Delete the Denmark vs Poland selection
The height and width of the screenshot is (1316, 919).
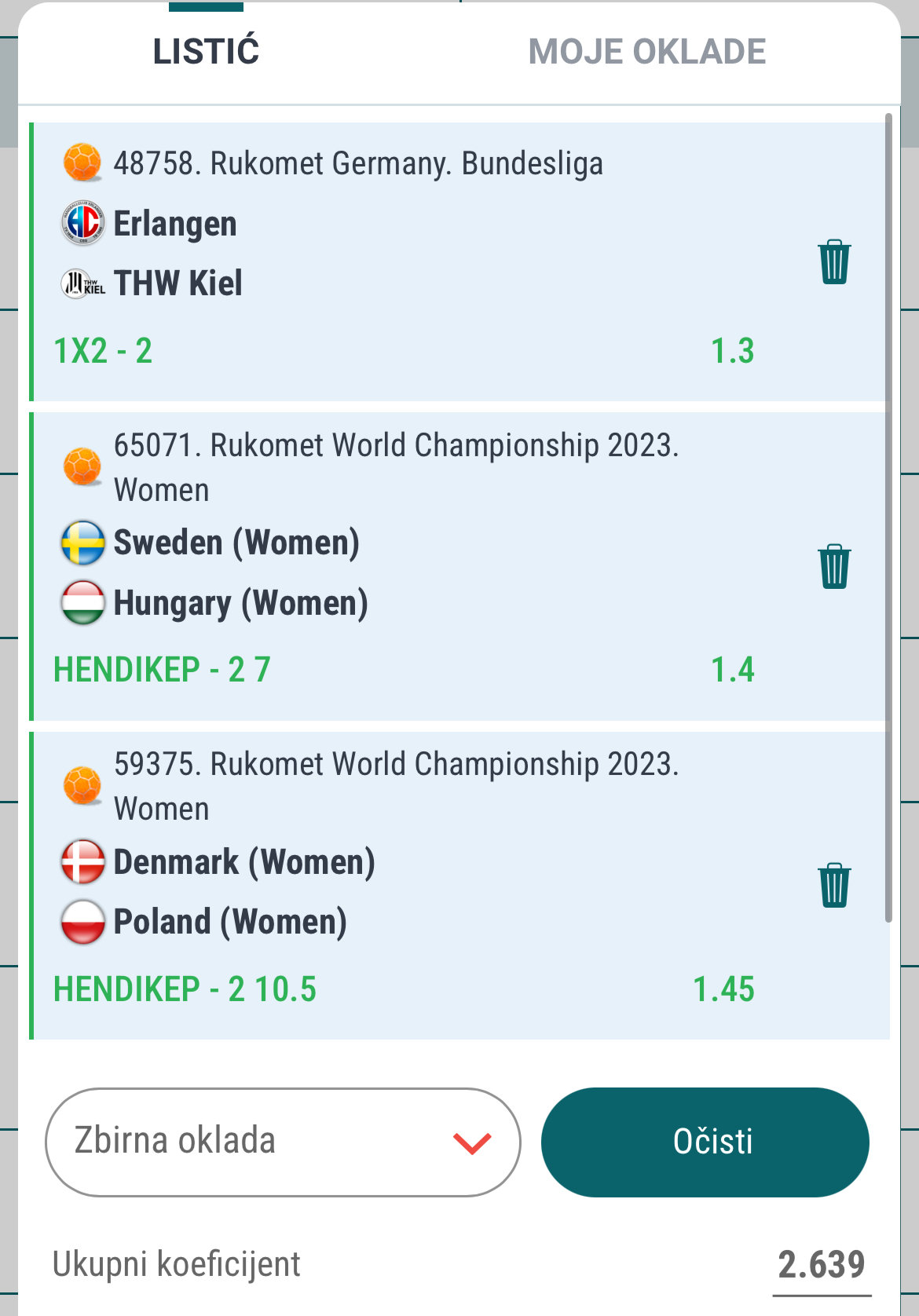click(833, 886)
